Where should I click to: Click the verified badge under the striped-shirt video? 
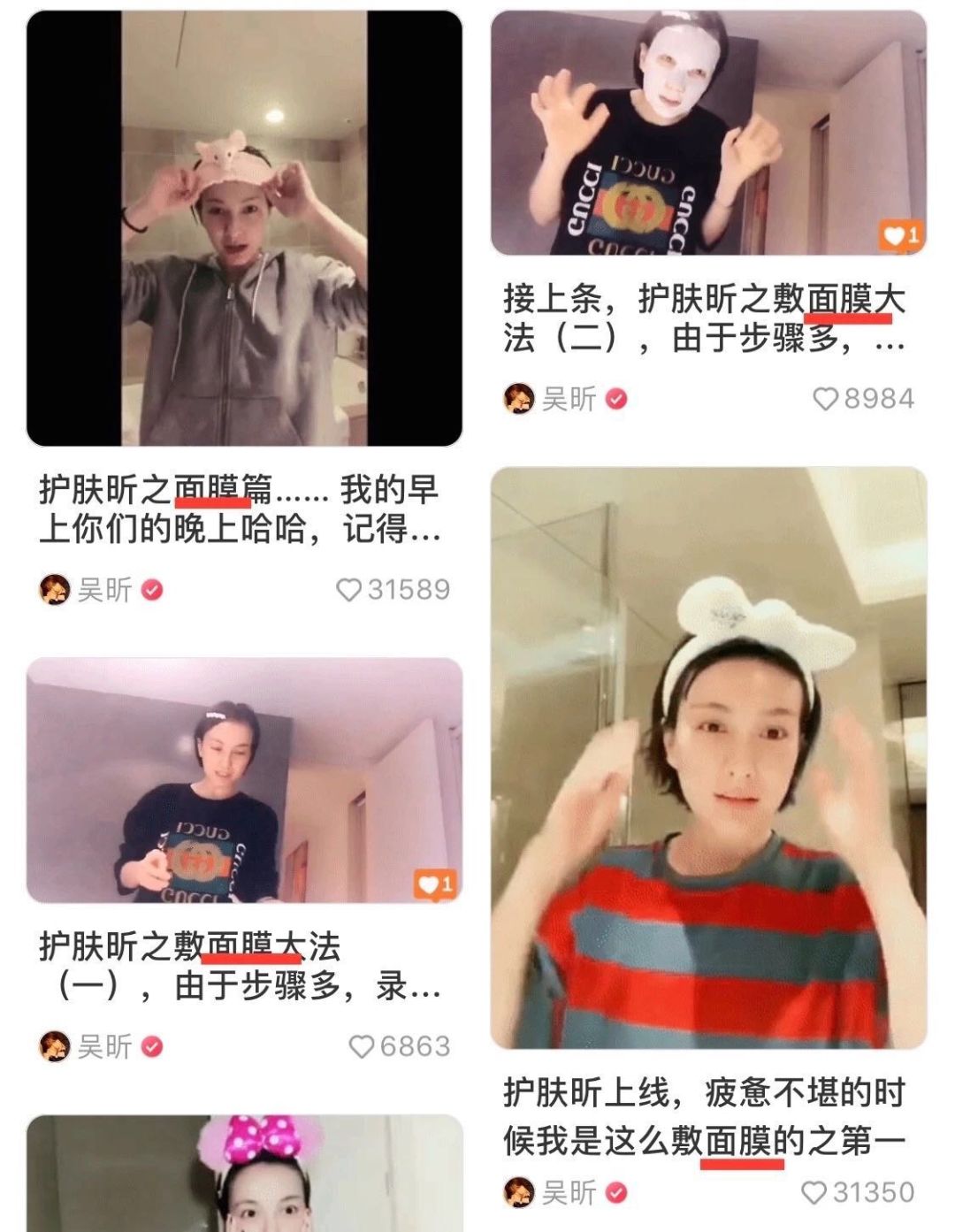coord(615,1191)
